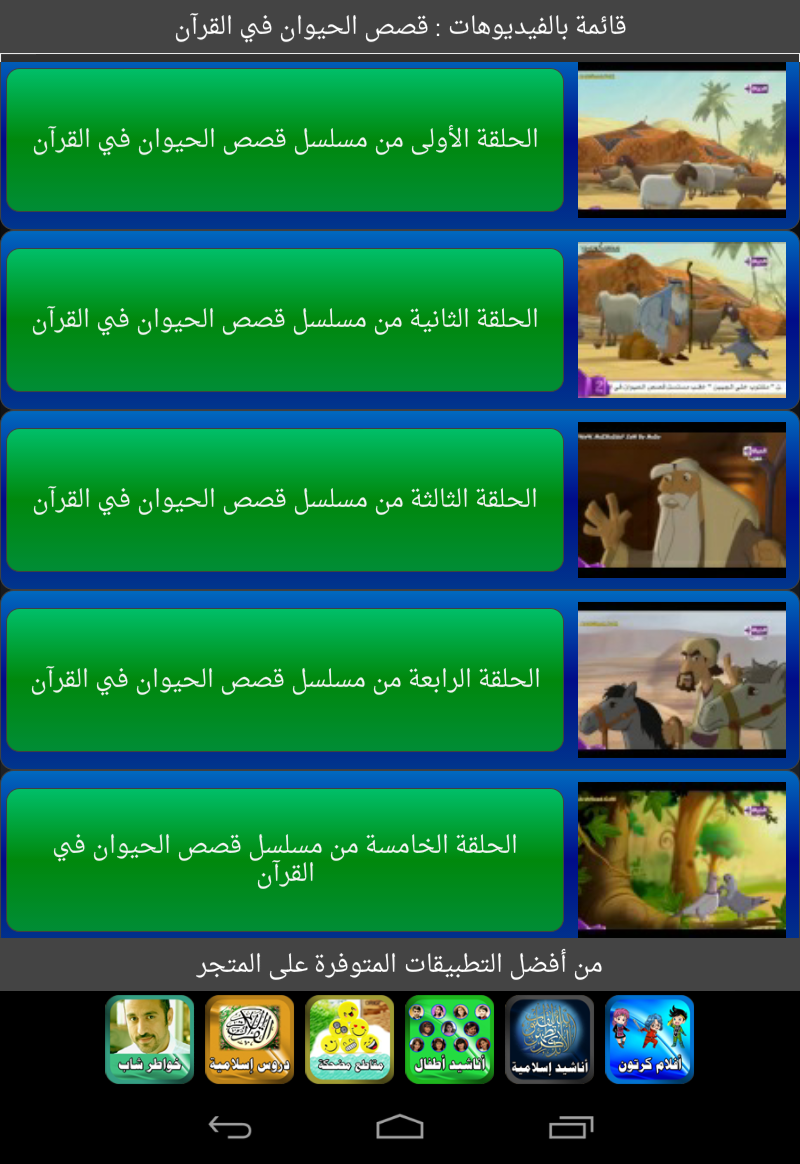Image resolution: width=800 pixels, height=1164 pixels.
Task: Open الحلقة الثالثة episode button
Action: click(285, 500)
